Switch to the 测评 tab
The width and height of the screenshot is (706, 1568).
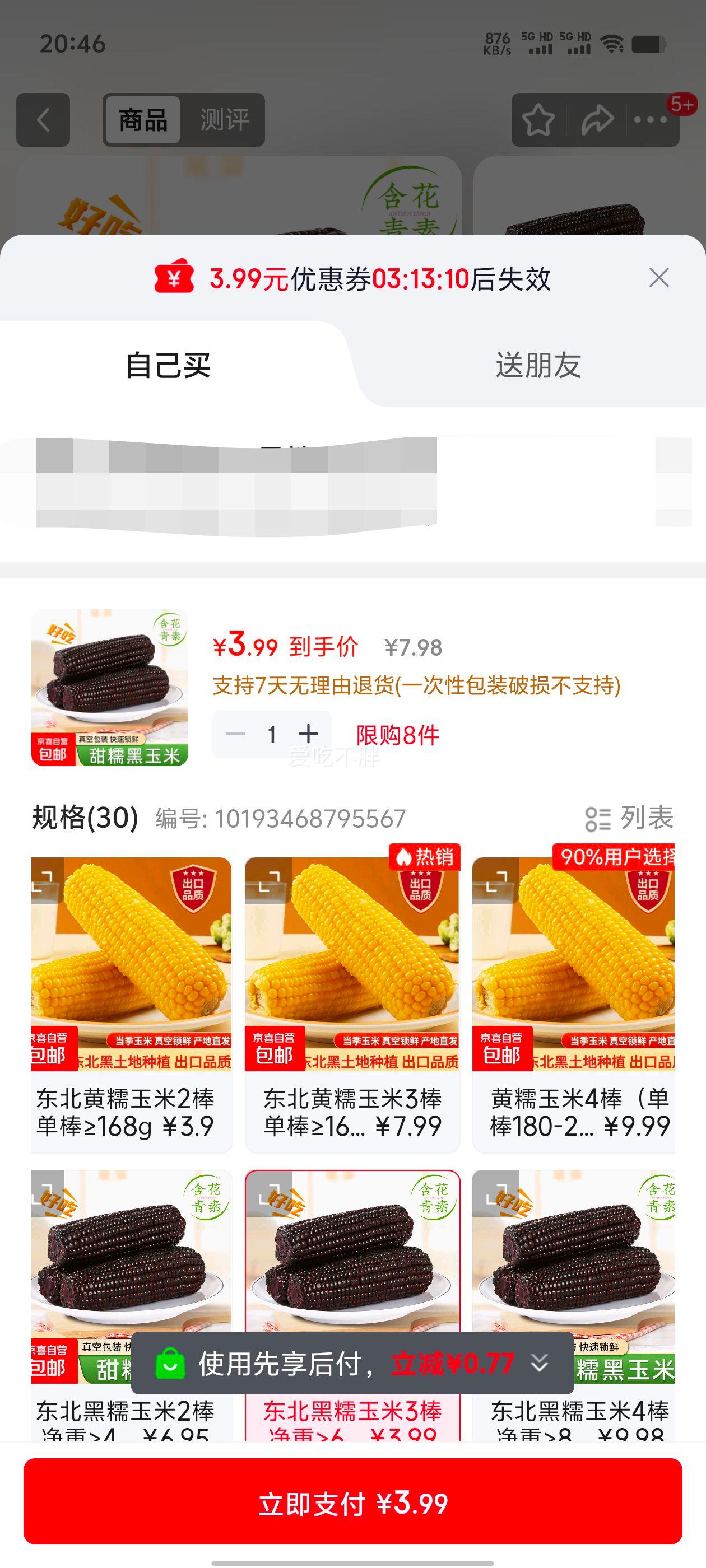coord(222,120)
